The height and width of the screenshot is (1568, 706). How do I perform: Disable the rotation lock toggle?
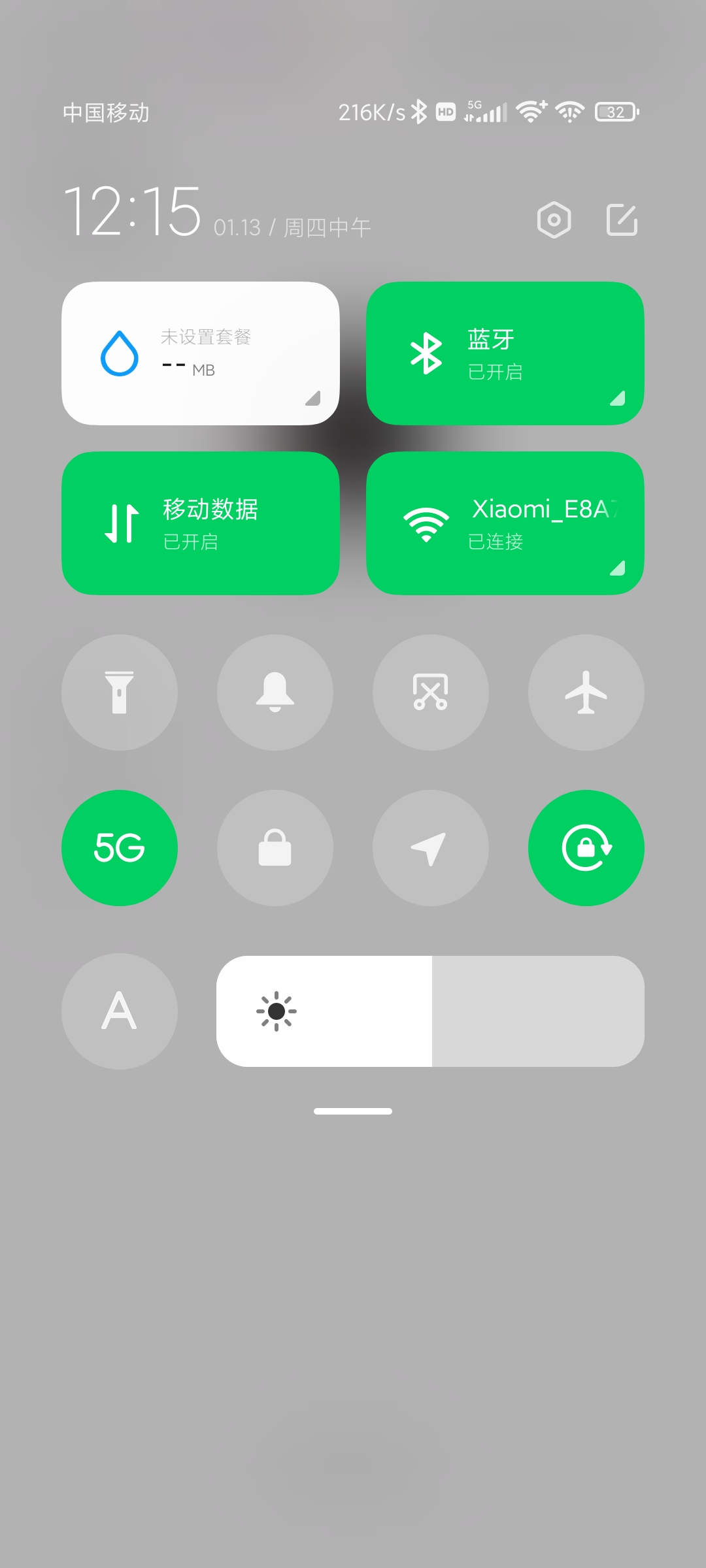pyautogui.click(x=586, y=848)
